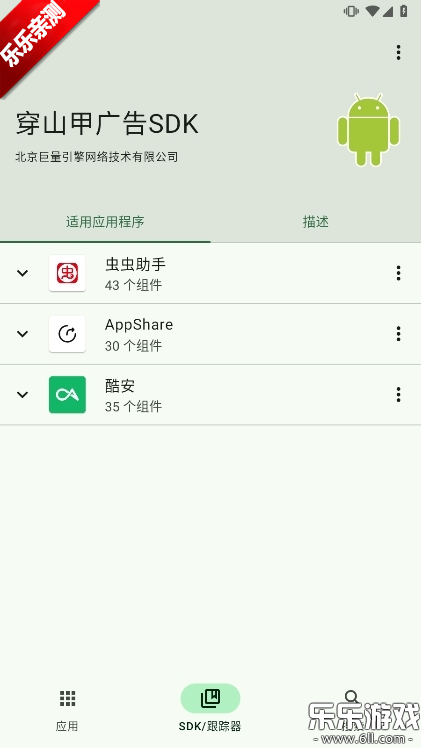The height and width of the screenshot is (748, 421).
Task: Open more options for 虫虫助手
Action: (398, 273)
